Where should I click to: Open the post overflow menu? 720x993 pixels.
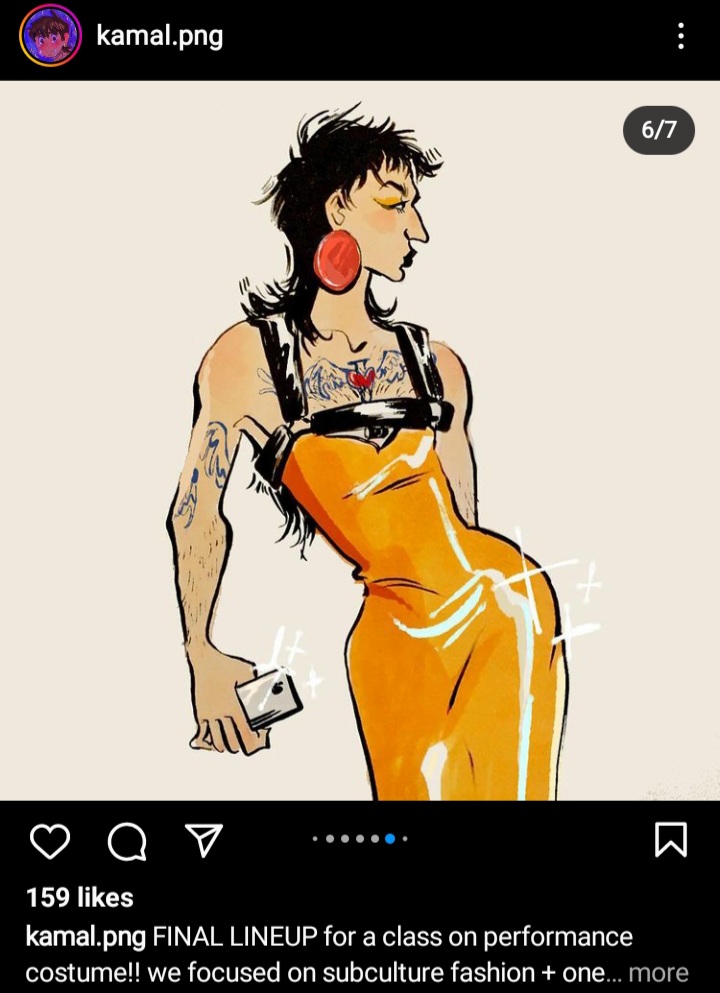[x=681, y=37]
